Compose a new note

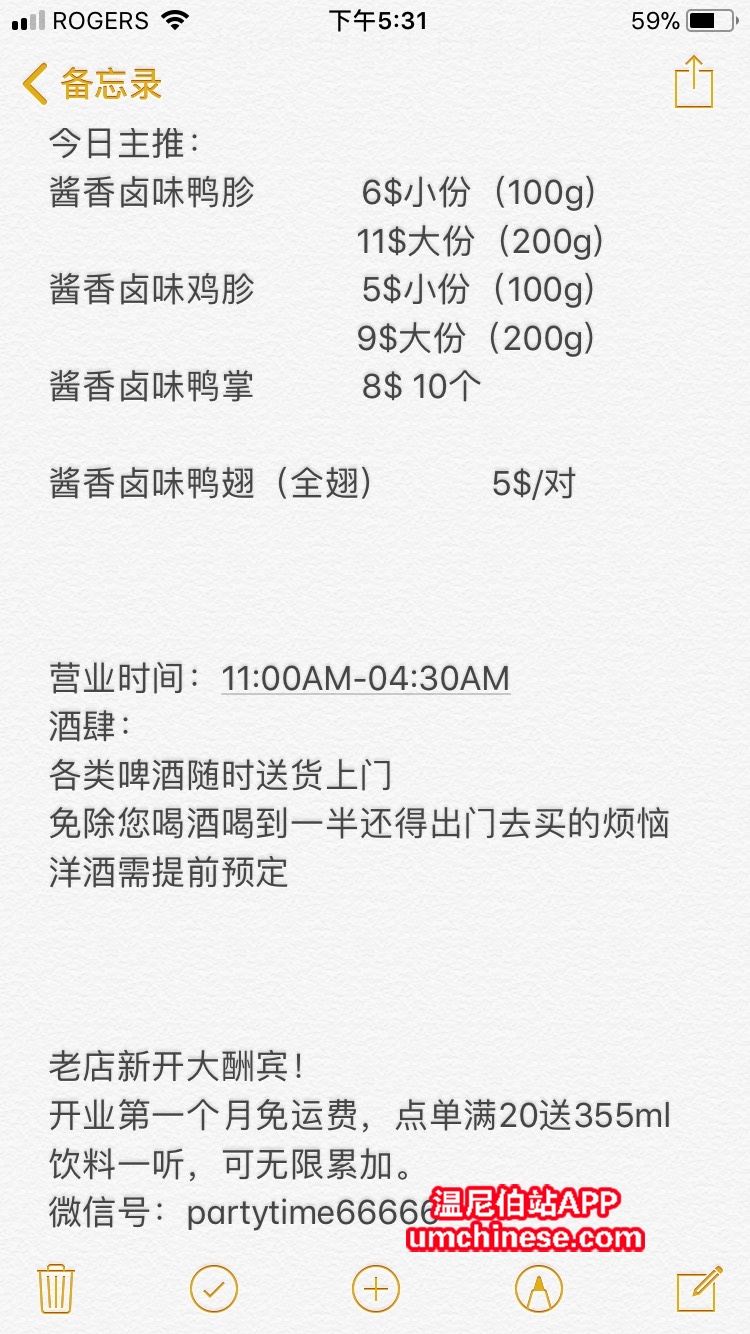699,1288
